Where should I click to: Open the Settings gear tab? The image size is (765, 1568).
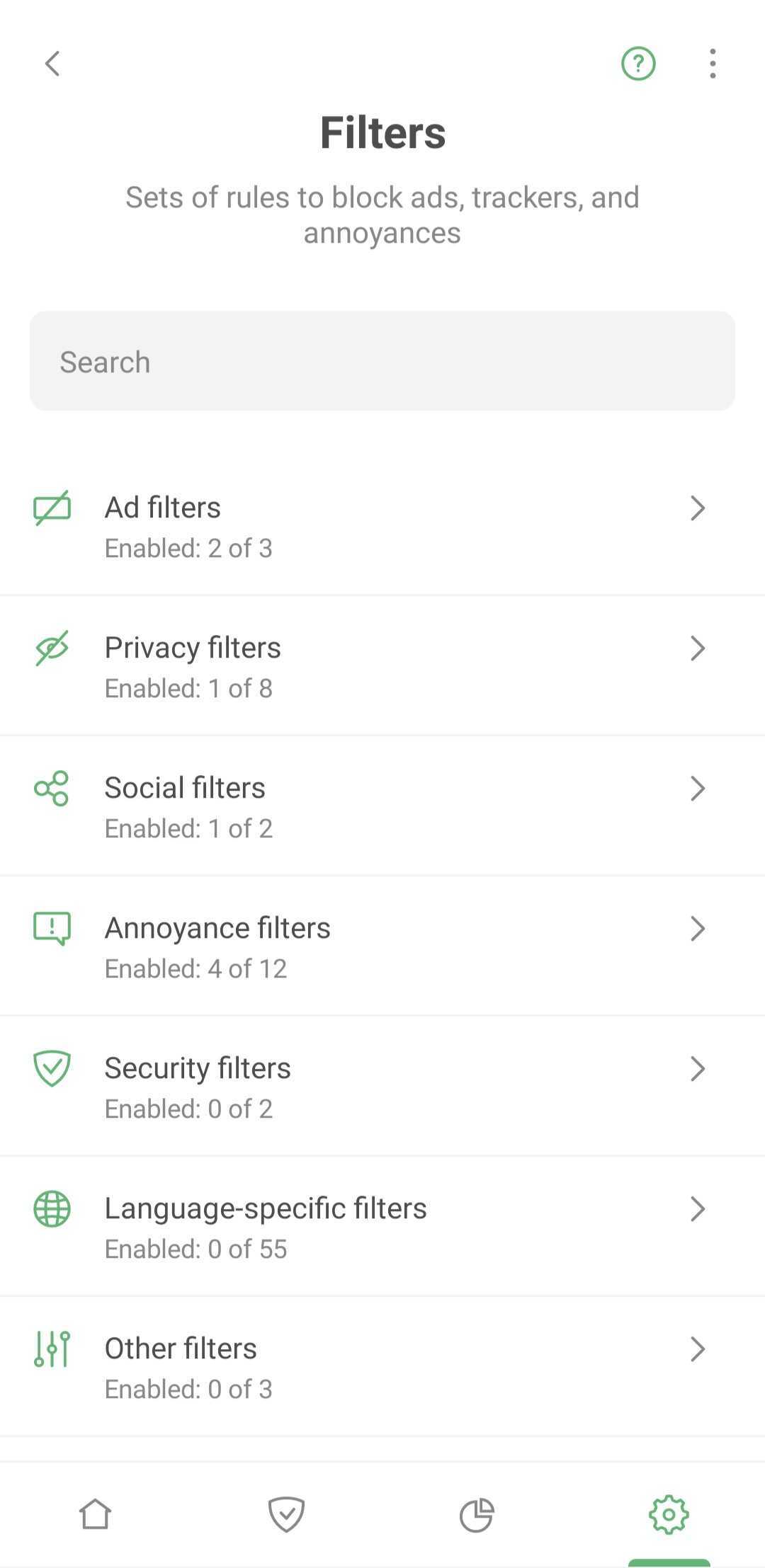[669, 1515]
